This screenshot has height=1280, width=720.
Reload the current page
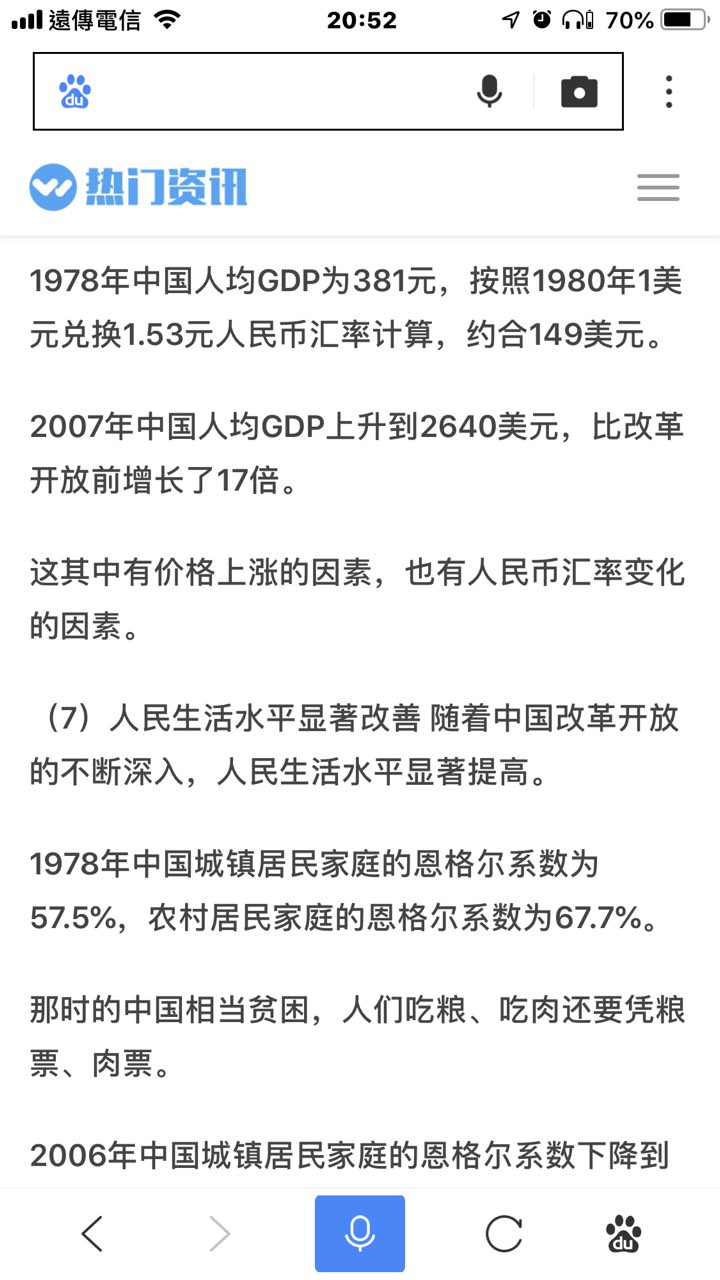(x=504, y=1234)
